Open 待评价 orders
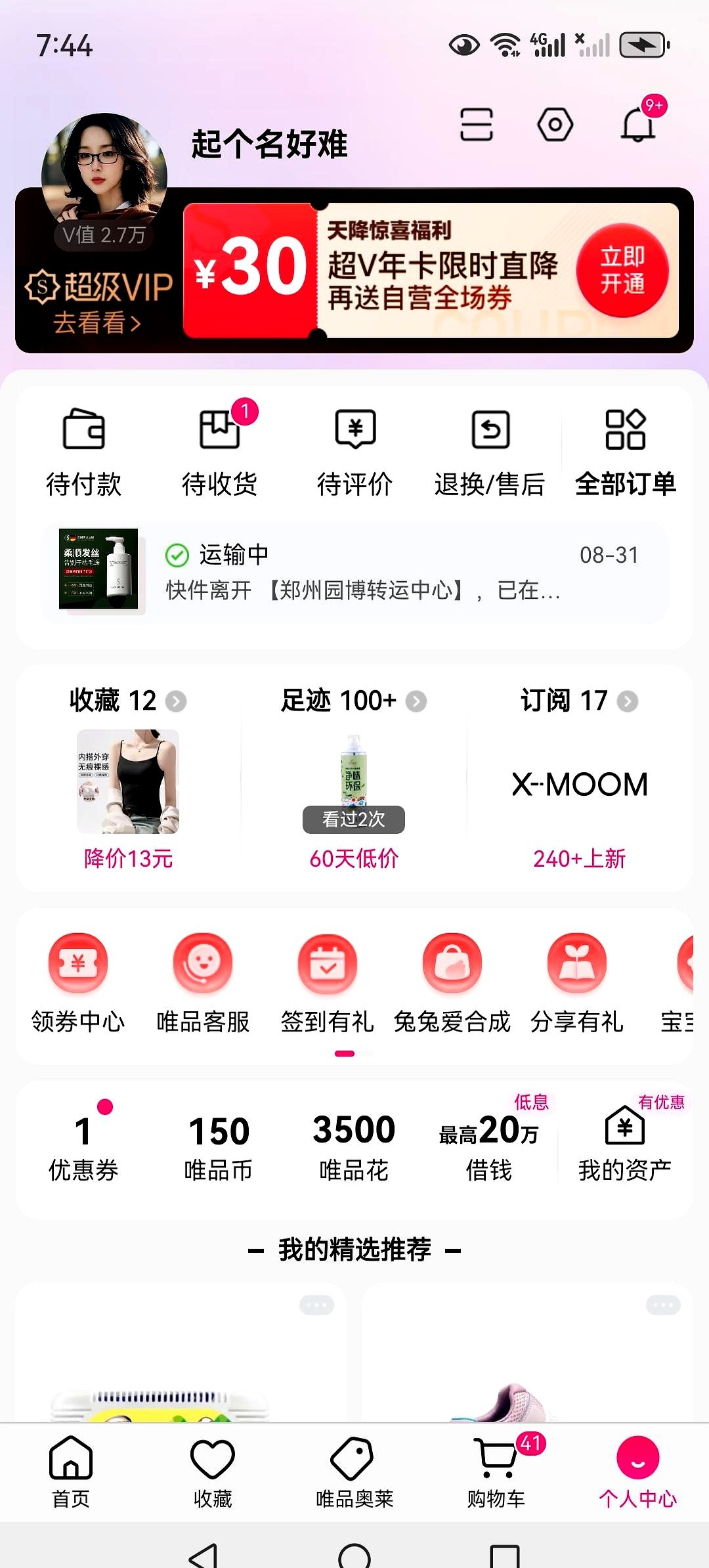 point(354,452)
